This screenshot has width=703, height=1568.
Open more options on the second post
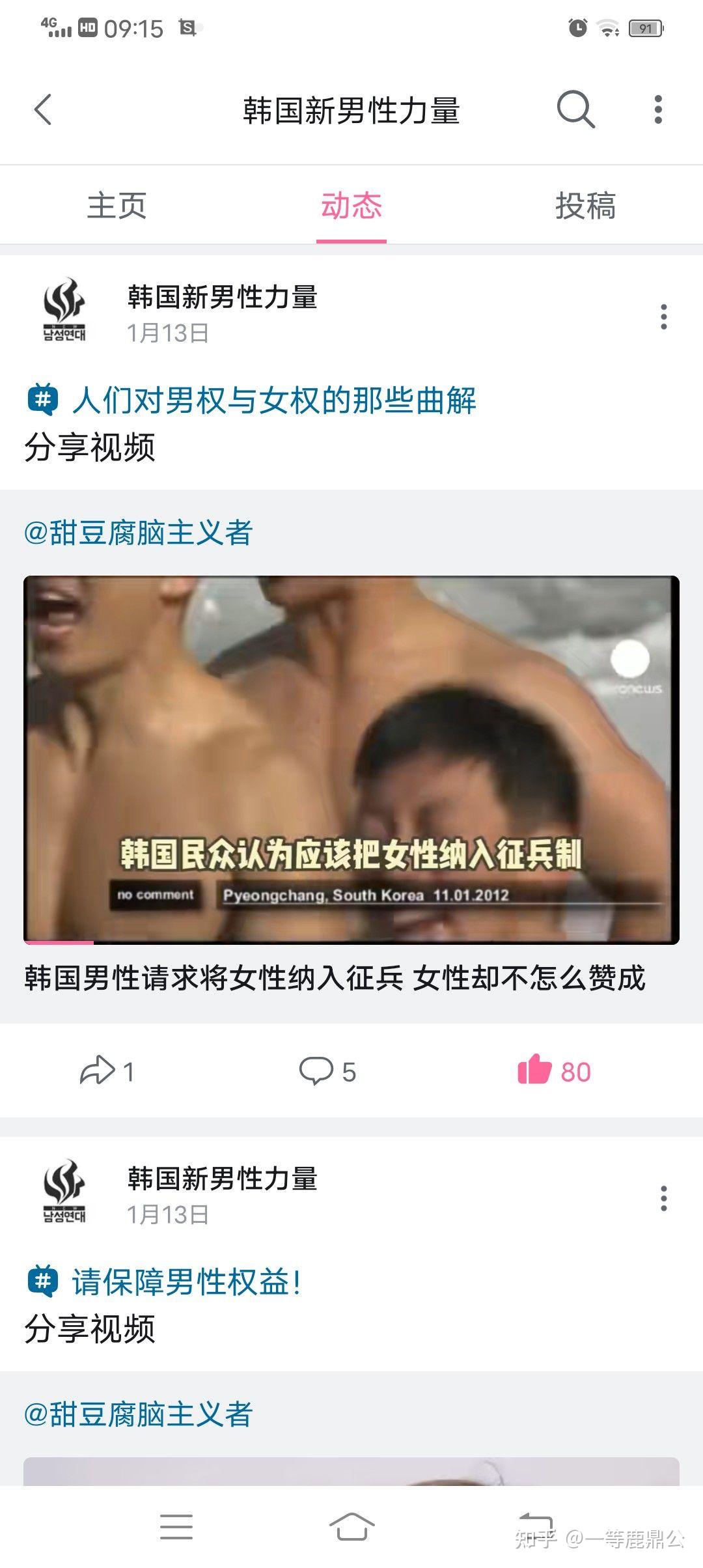(x=663, y=1198)
